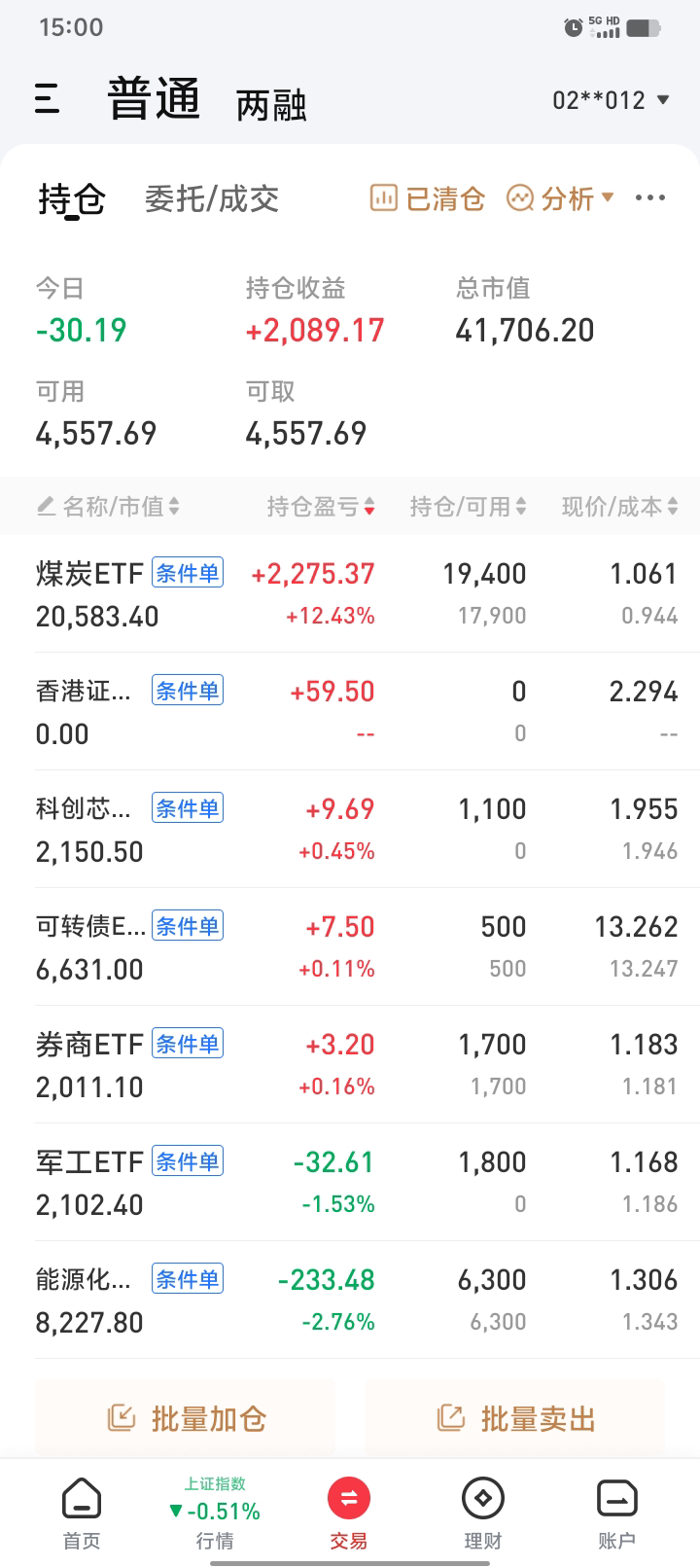Switch to the 行情 tab
The image size is (700, 1568).
(215, 1513)
